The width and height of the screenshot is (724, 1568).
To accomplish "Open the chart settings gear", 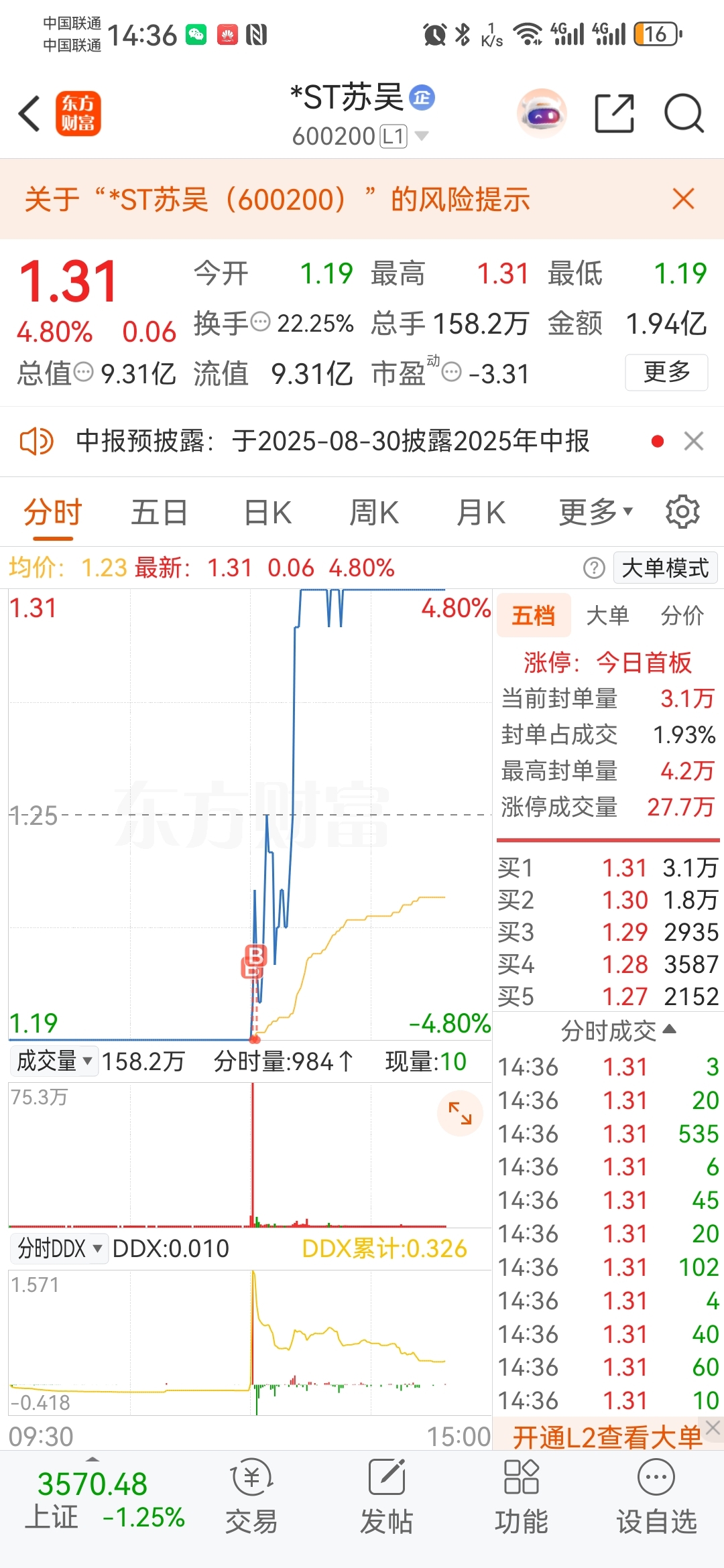I will click(x=683, y=511).
